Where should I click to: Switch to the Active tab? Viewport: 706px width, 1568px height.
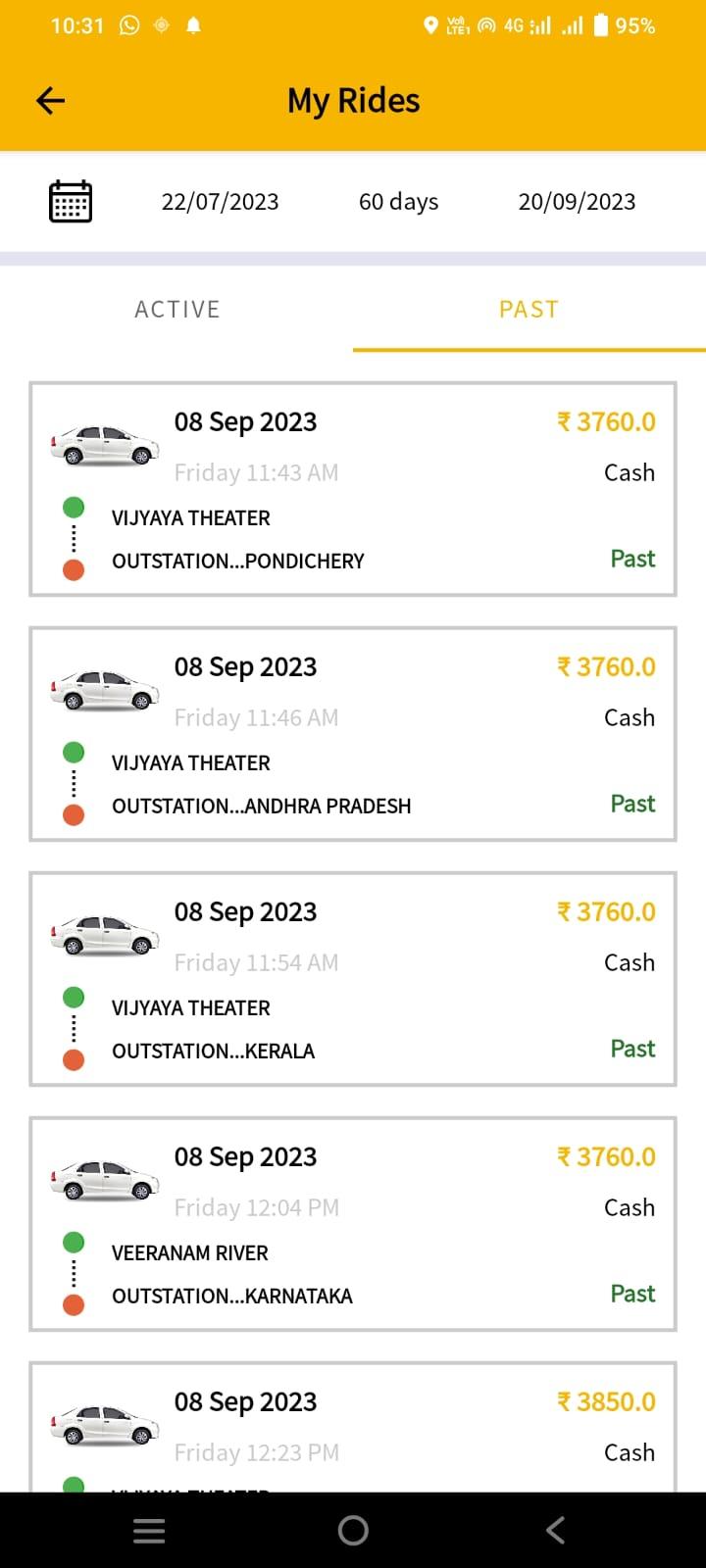[x=176, y=310]
